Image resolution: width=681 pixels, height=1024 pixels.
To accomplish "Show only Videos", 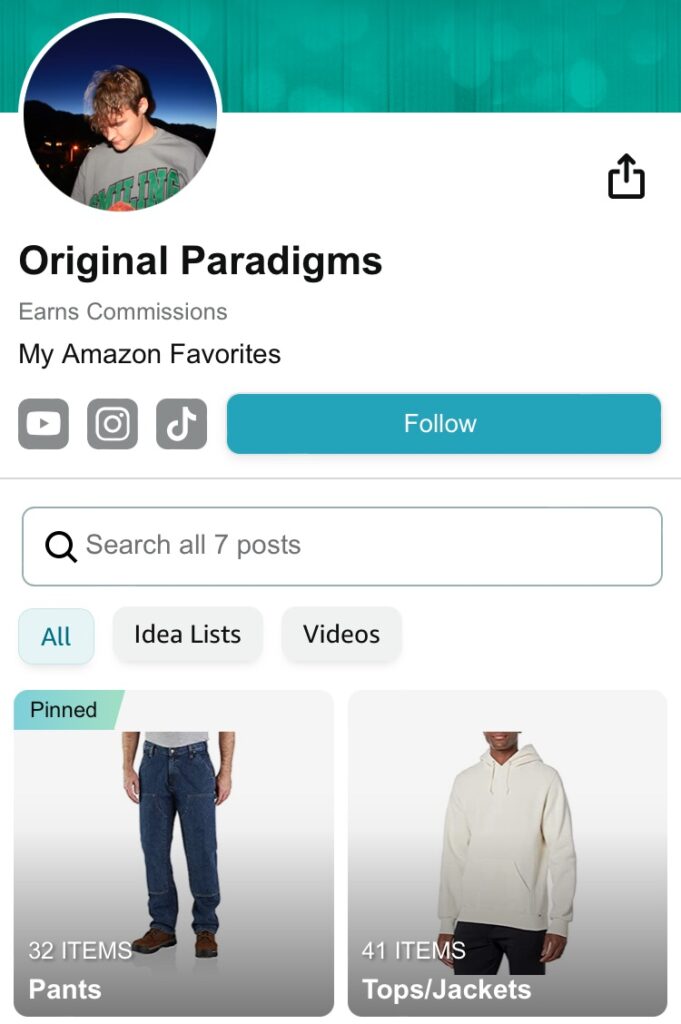I will [x=341, y=634].
